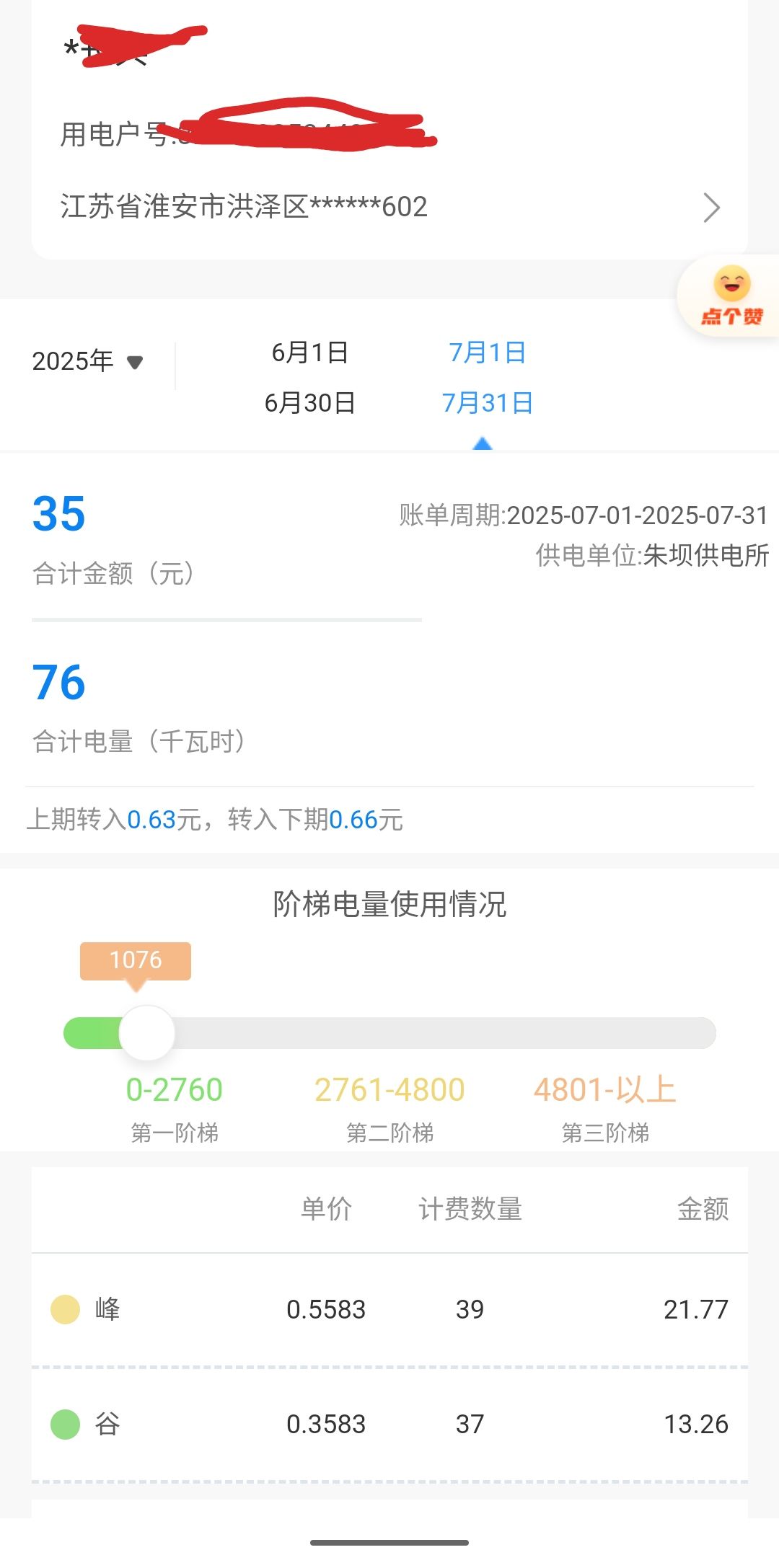Image resolution: width=779 pixels, height=1568 pixels.
Task: Open the 2025年 year dropdown
Action: [87, 361]
